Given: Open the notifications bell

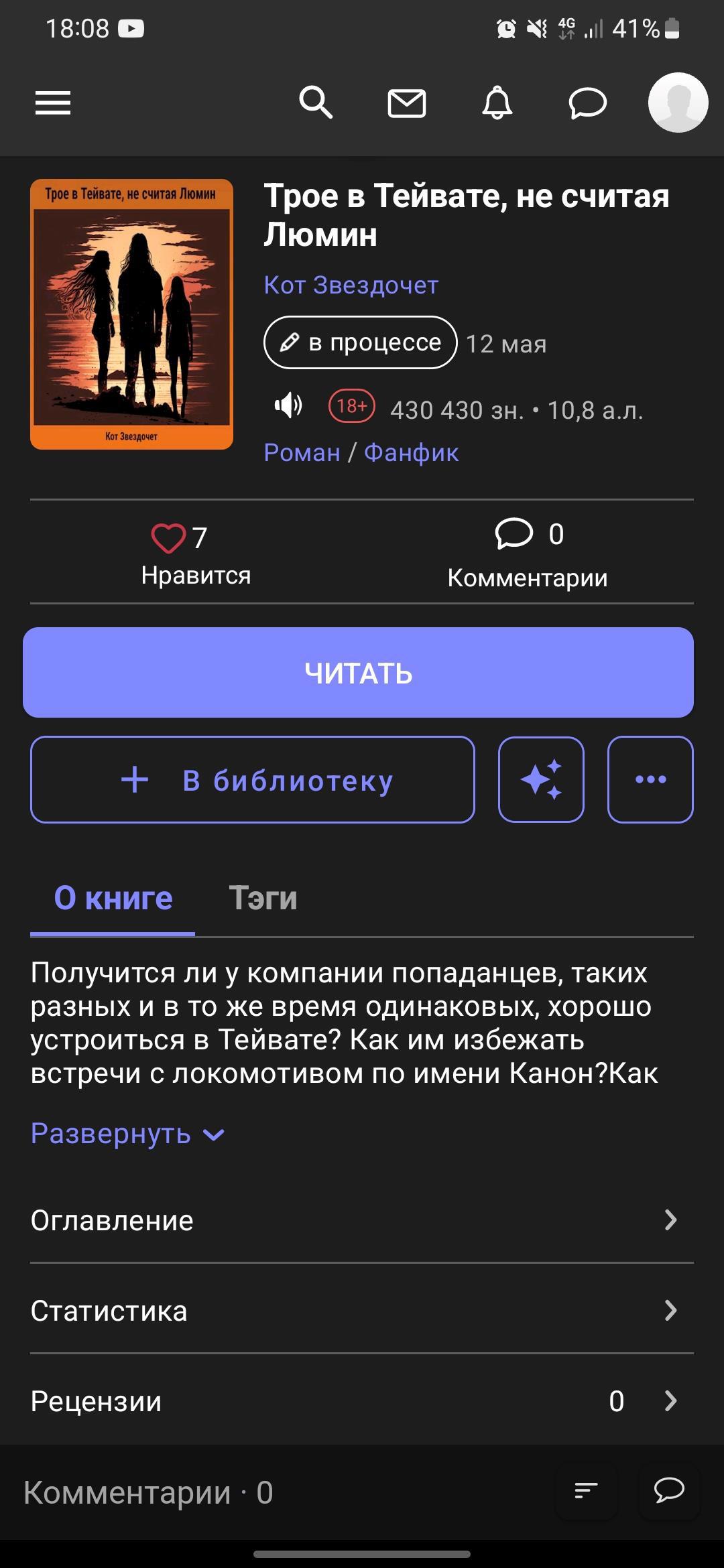Looking at the screenshot, I should coord(497,103).
